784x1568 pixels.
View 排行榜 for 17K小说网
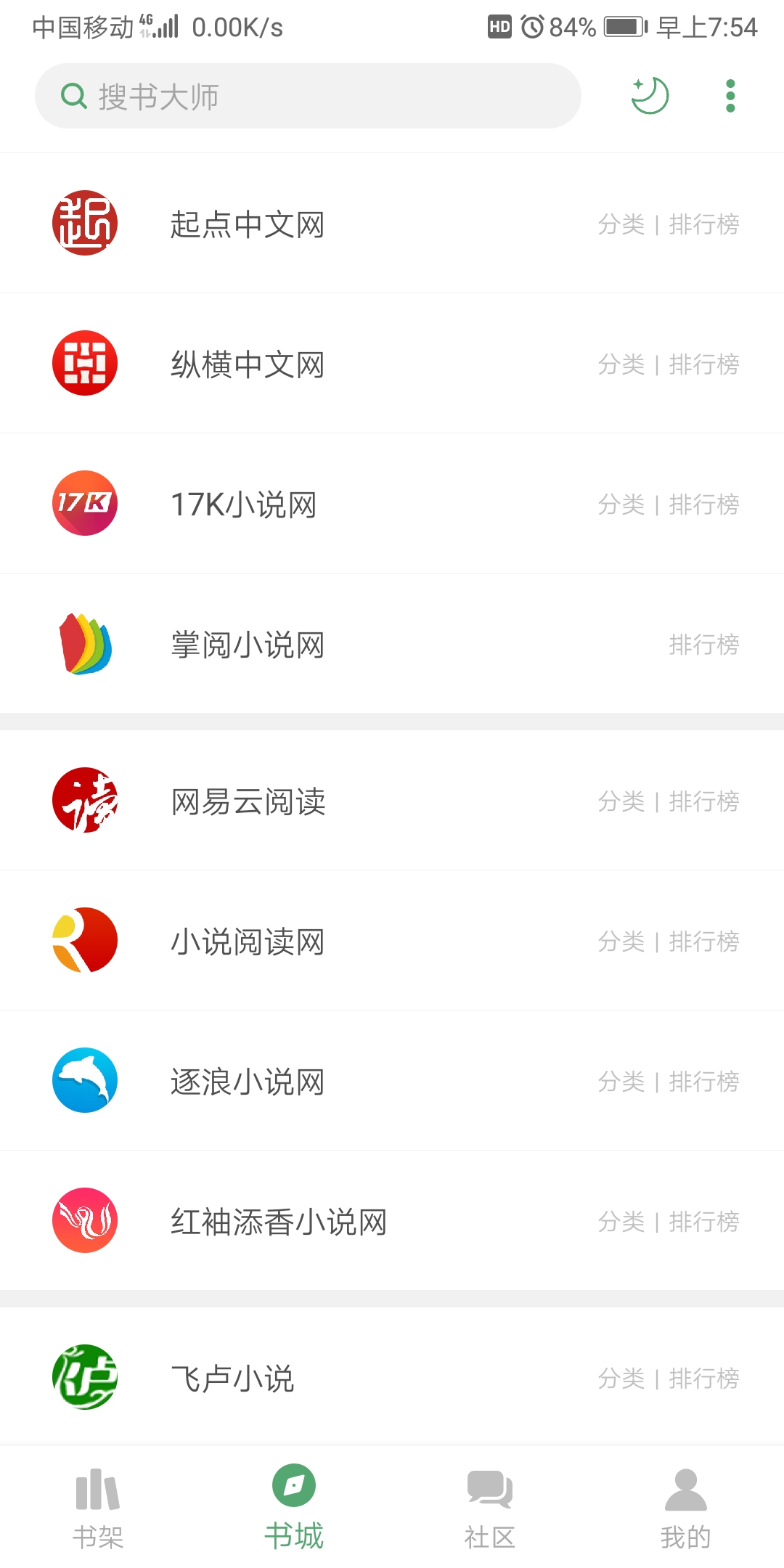704,505
